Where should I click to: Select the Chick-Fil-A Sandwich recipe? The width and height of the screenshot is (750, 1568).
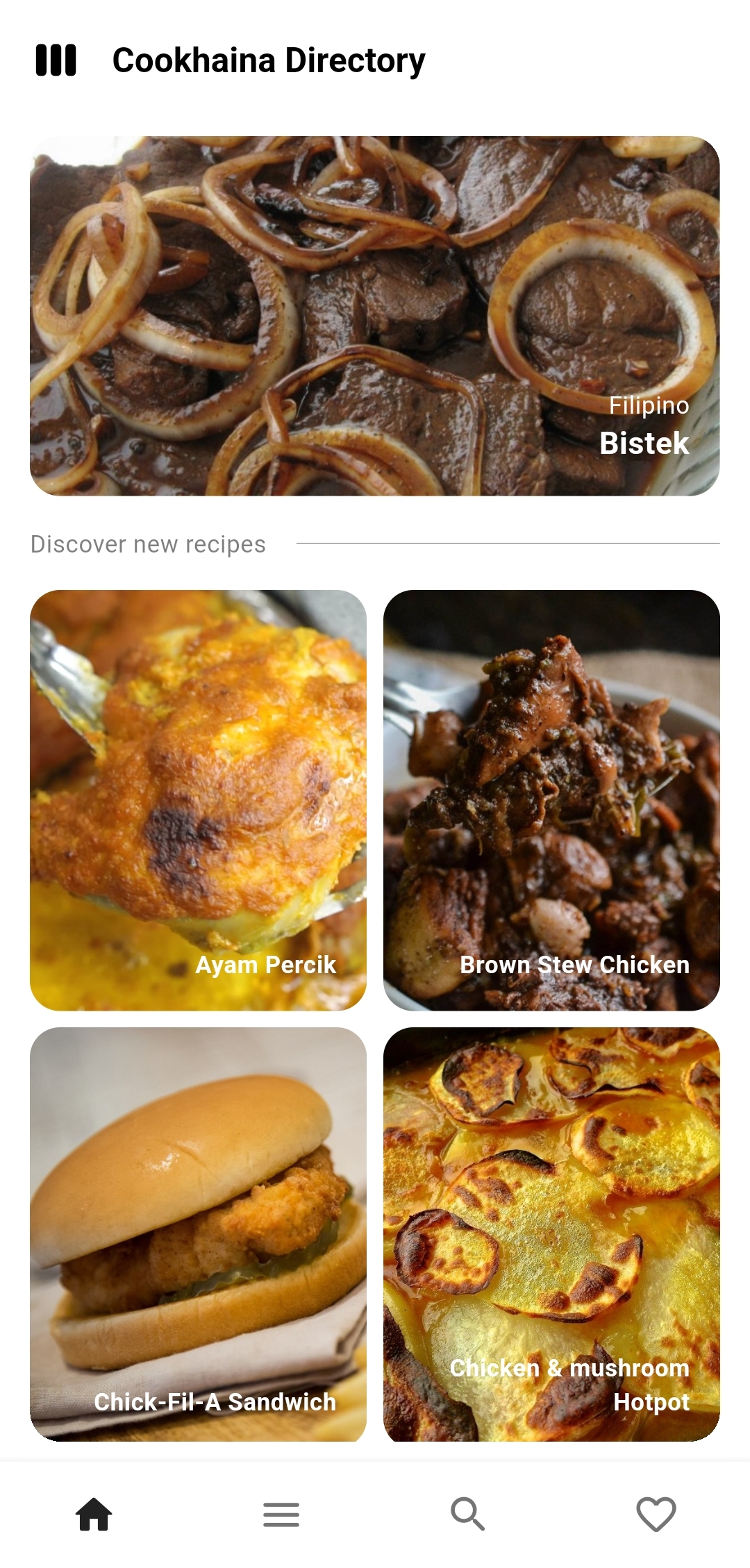coord(198,1233)
